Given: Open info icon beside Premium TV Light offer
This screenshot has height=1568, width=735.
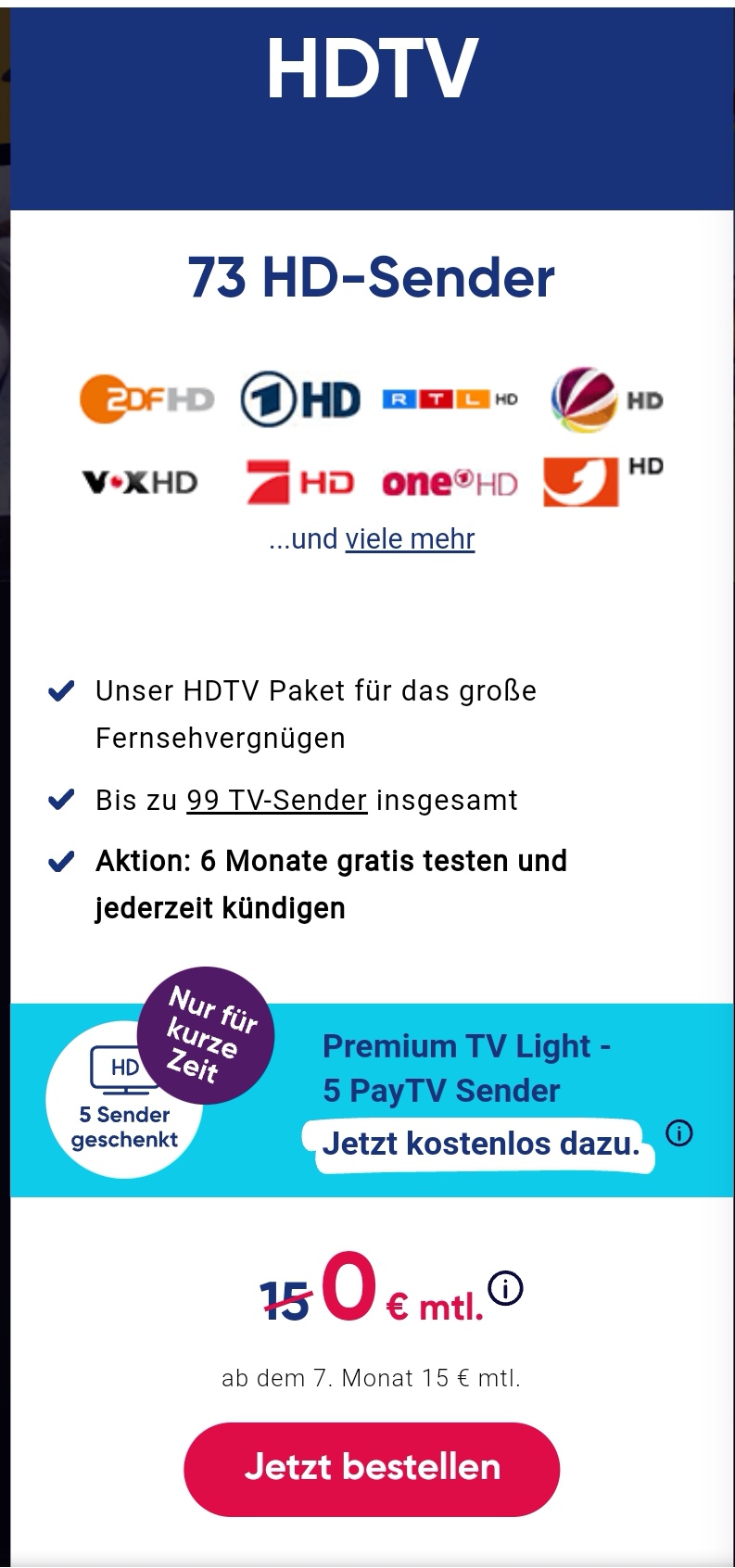Looking at the screenshot, I should pyautogui.click(x=679, y=1132).
